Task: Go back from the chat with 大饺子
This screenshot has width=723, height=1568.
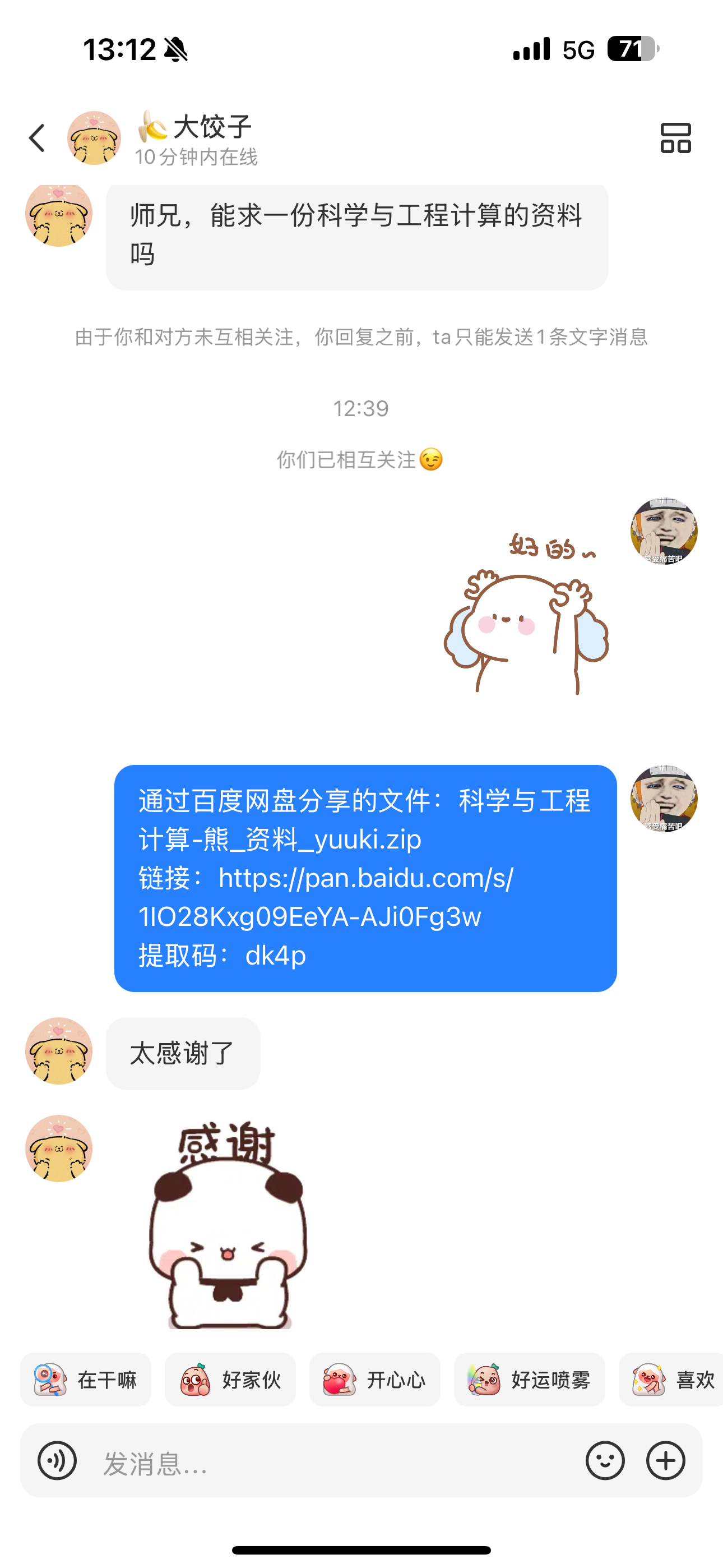Action: click(x=38, y=138)
